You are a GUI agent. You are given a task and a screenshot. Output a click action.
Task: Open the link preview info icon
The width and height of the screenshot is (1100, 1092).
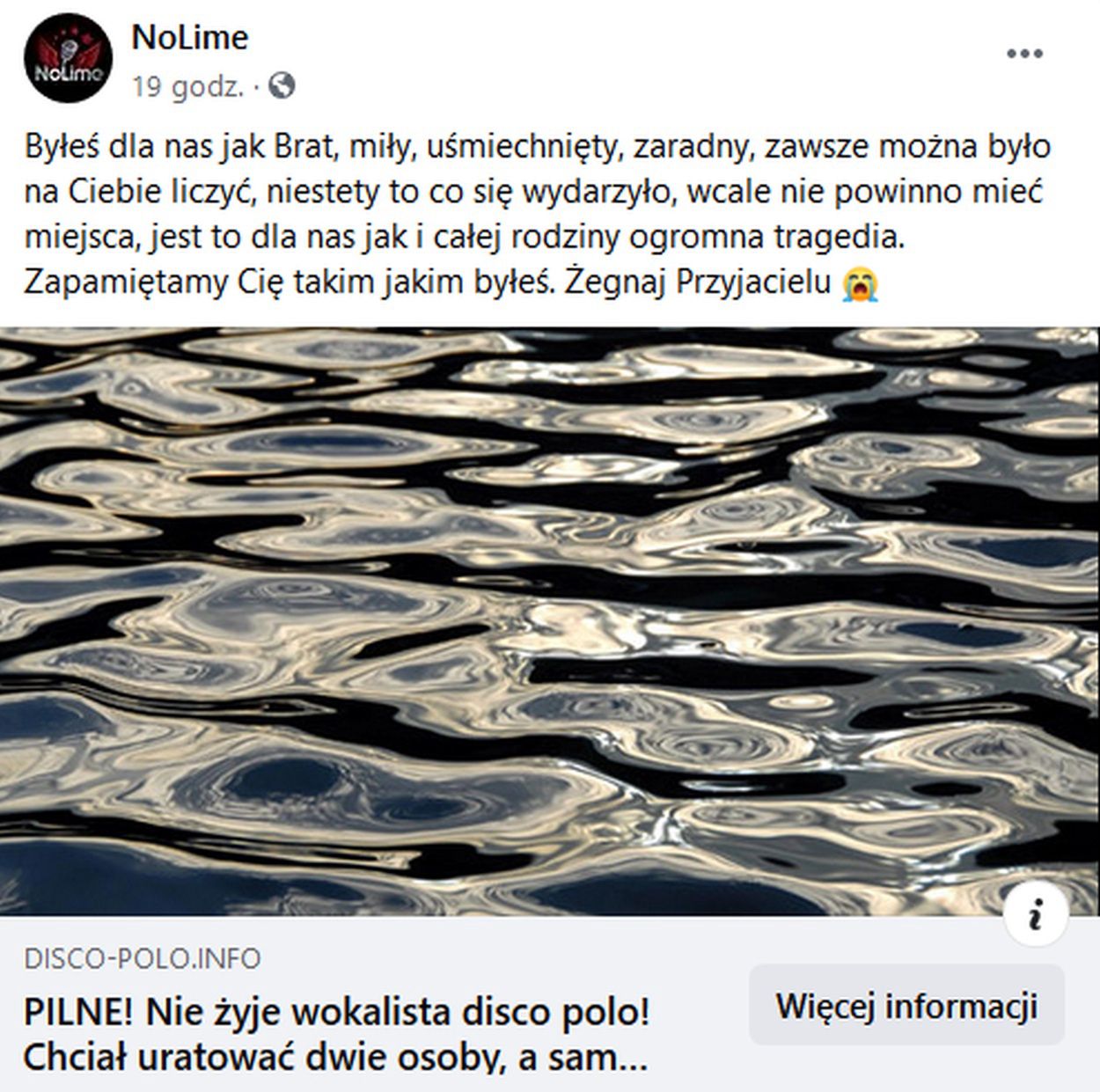(x=1036, y=915)
